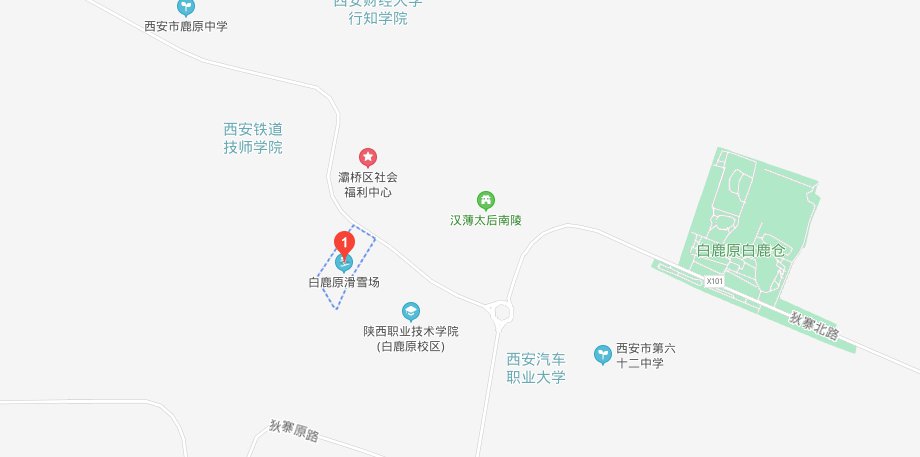920x457 pixels.
Task: Tap the 西安市第六十二中学 marker
Action: pyautogui.click(x=602, y=353)
